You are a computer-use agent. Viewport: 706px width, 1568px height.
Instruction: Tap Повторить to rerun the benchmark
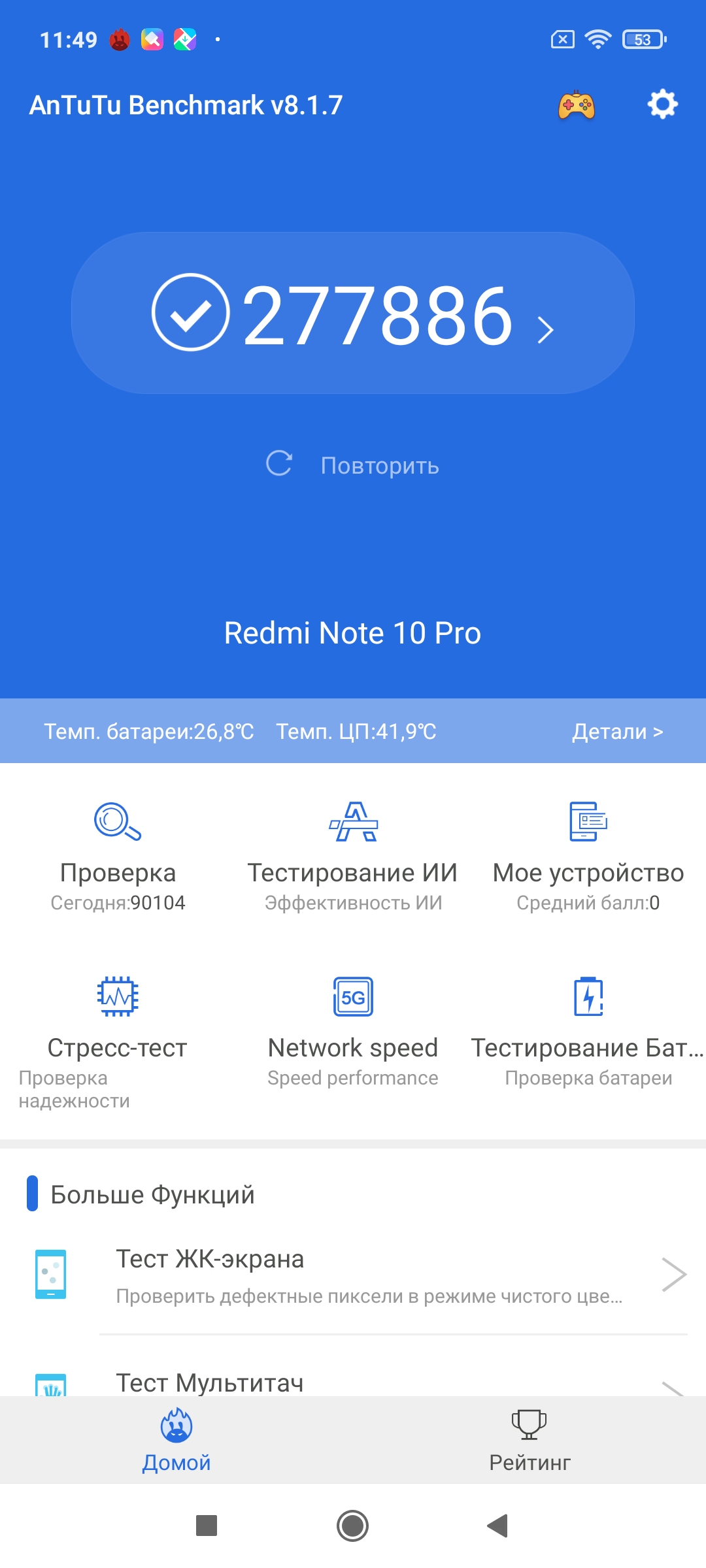pos(353,465)
